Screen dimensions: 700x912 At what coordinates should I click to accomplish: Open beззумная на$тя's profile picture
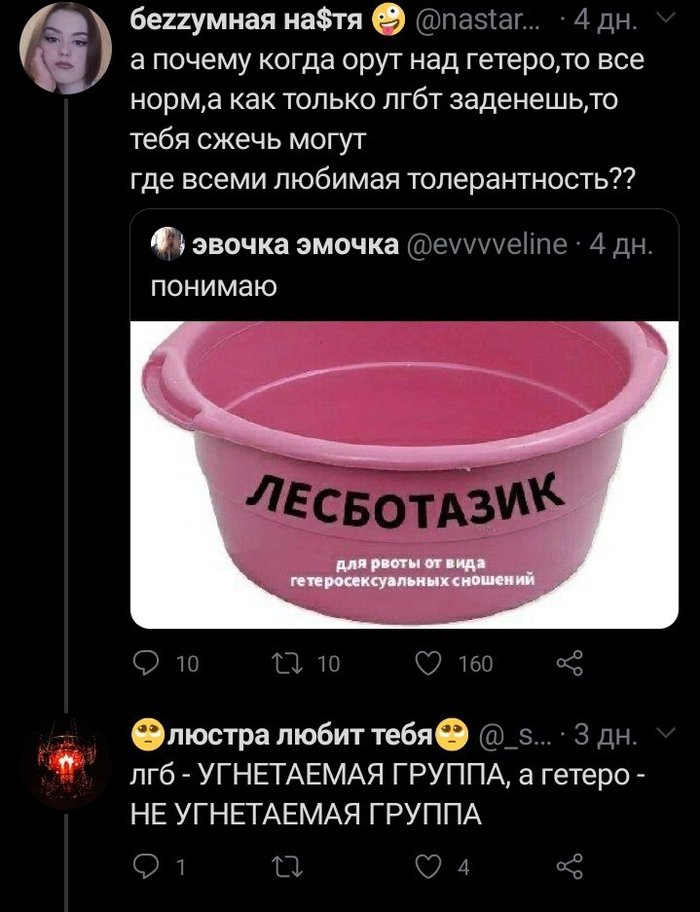[x=64, y=47]
